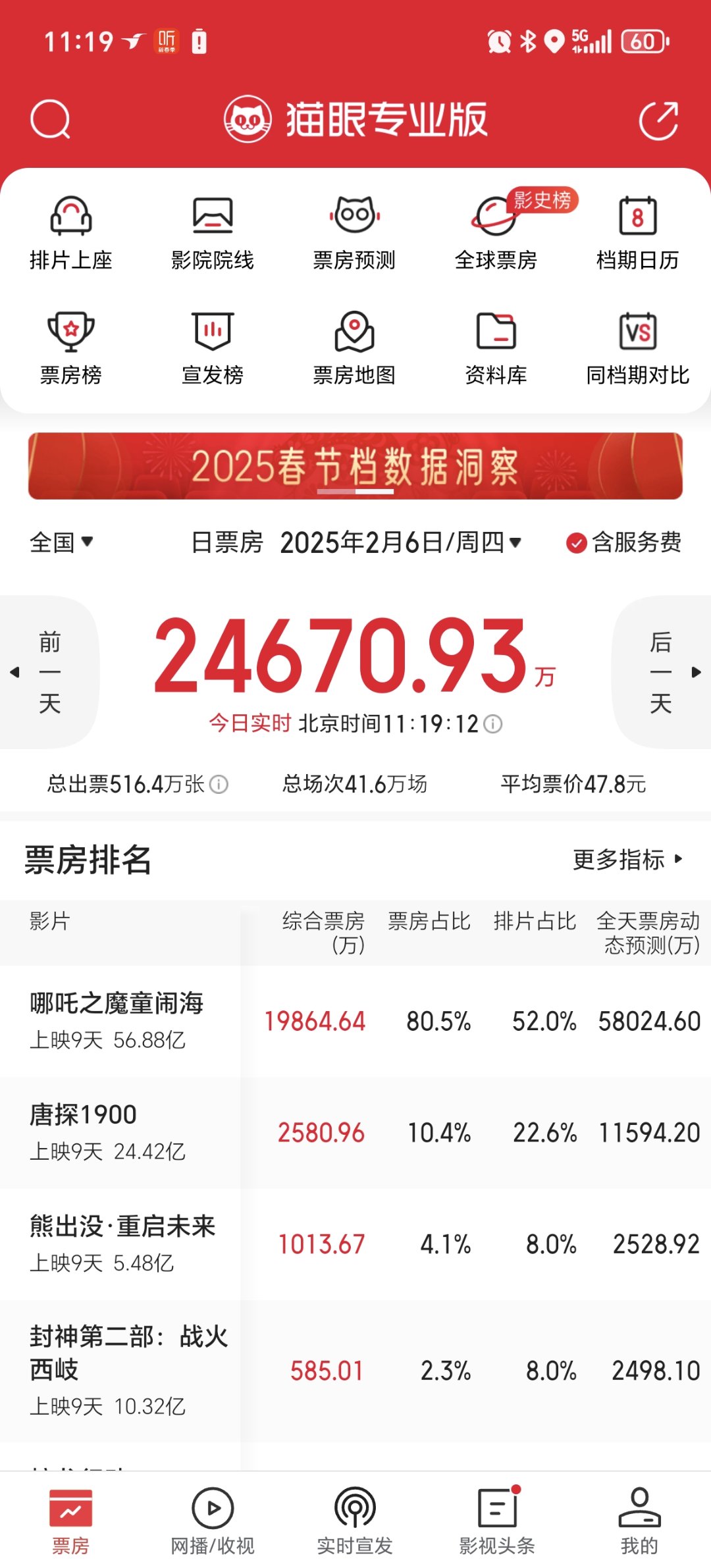This screenshot has width=711, height=1568.
Task: Tap 更多指标 link
Action: [628, 859]
